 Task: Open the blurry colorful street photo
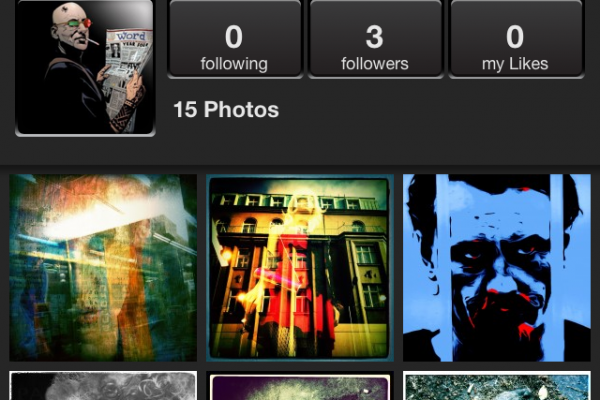pos(103,267)
